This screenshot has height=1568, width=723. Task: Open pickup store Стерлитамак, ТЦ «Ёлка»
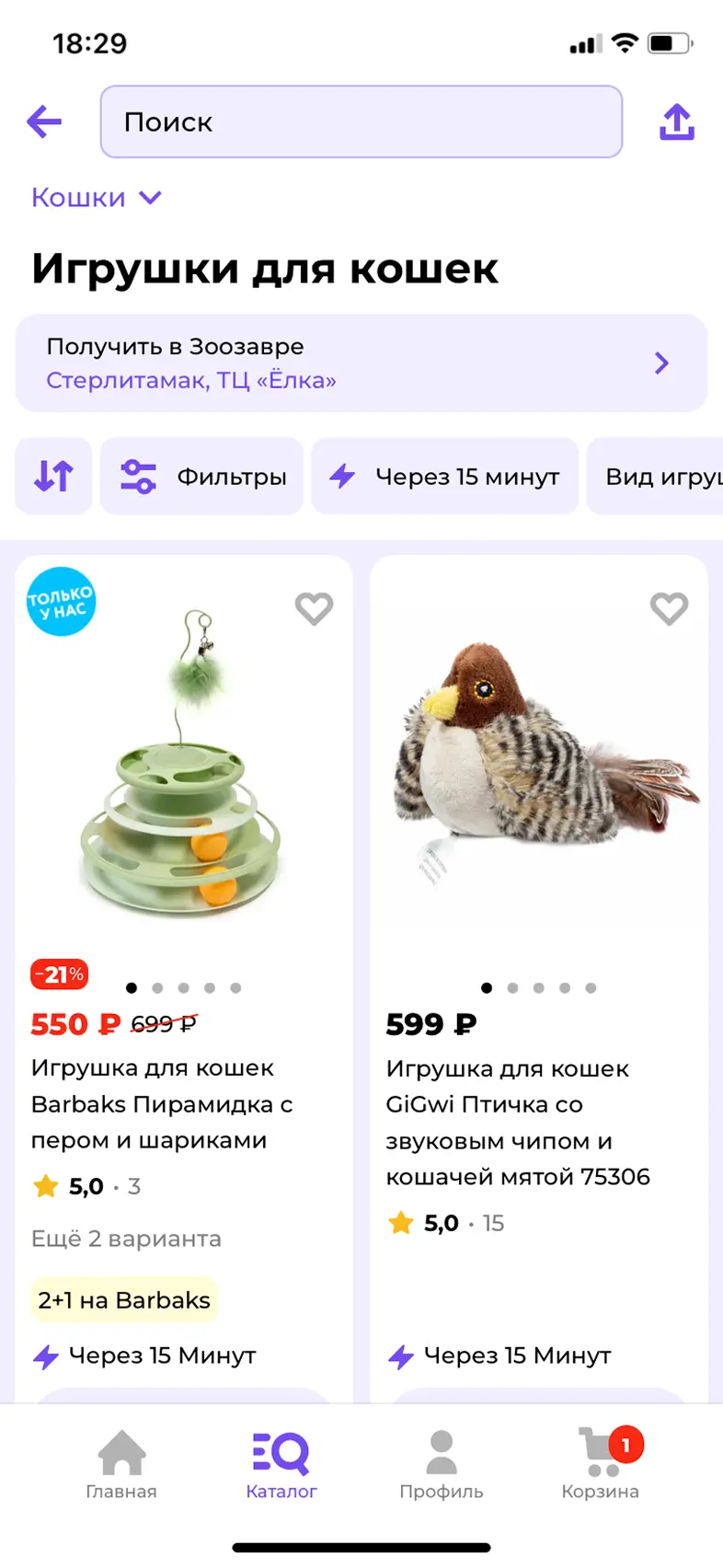(x=361, y=363)
